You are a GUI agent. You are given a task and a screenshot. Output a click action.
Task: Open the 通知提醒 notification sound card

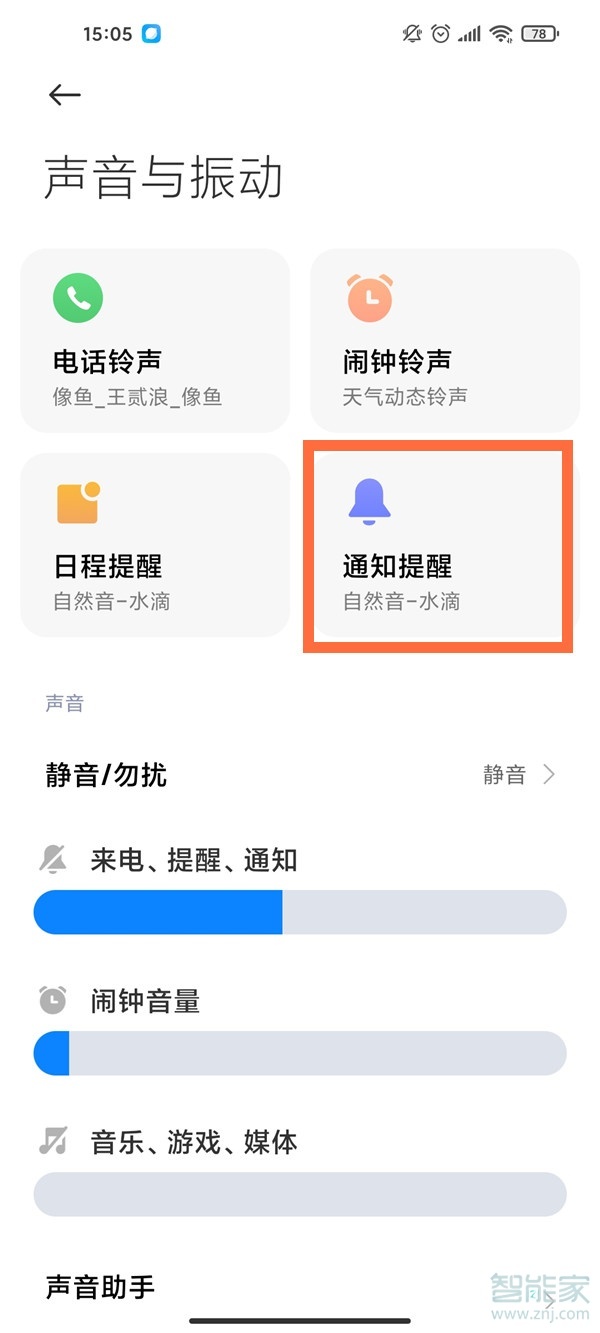(438, 546)
